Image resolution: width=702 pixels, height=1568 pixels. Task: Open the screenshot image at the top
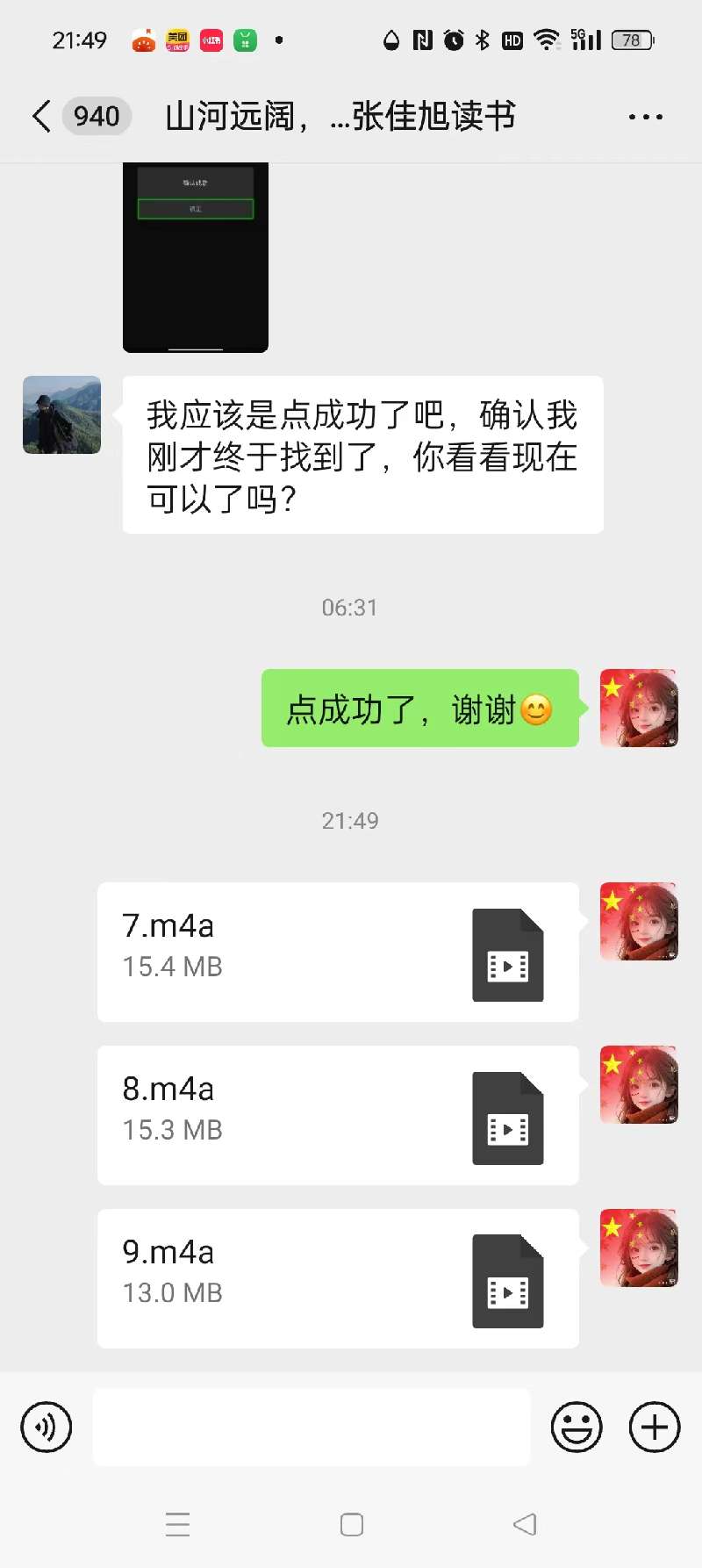pyautogui.click(x=196, y=257)
